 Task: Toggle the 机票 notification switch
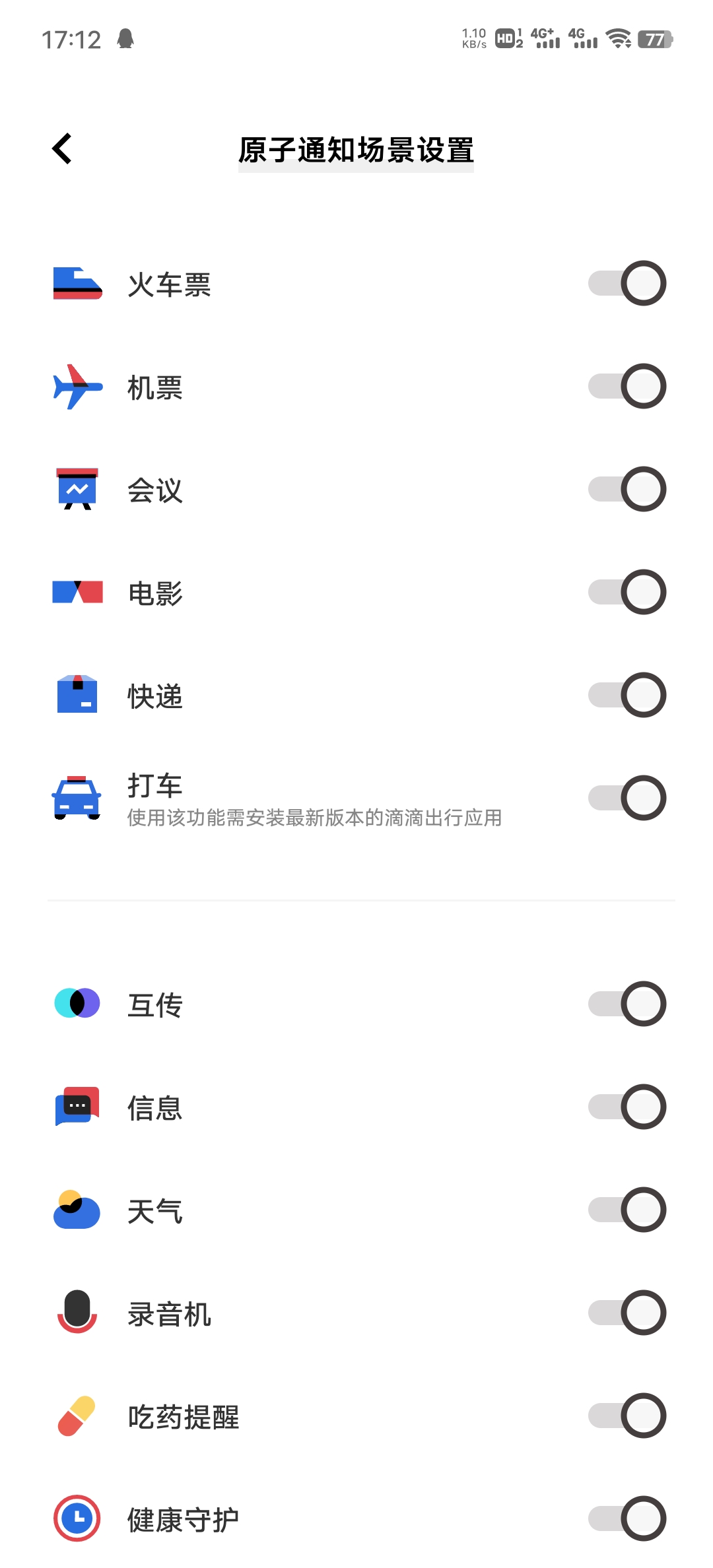click(x=627, y=386)
